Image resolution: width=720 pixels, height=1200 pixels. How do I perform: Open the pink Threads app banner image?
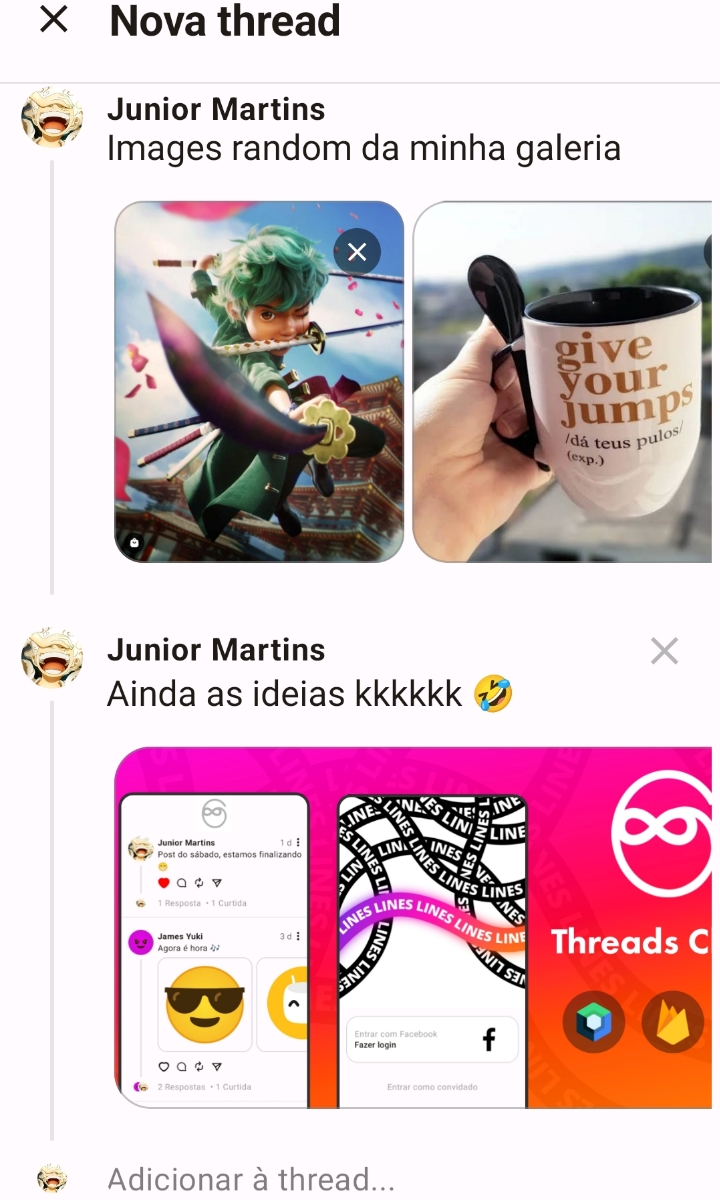[x=415, y=927]
